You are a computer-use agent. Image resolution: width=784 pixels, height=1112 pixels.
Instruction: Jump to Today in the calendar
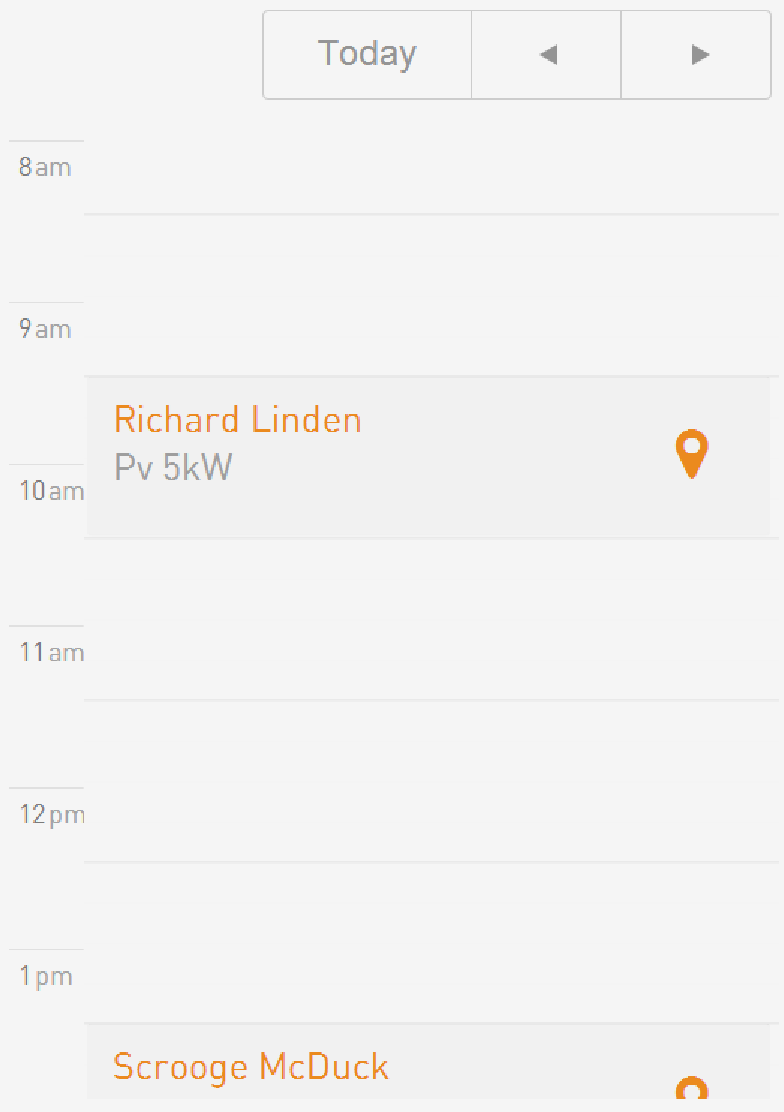367,55
